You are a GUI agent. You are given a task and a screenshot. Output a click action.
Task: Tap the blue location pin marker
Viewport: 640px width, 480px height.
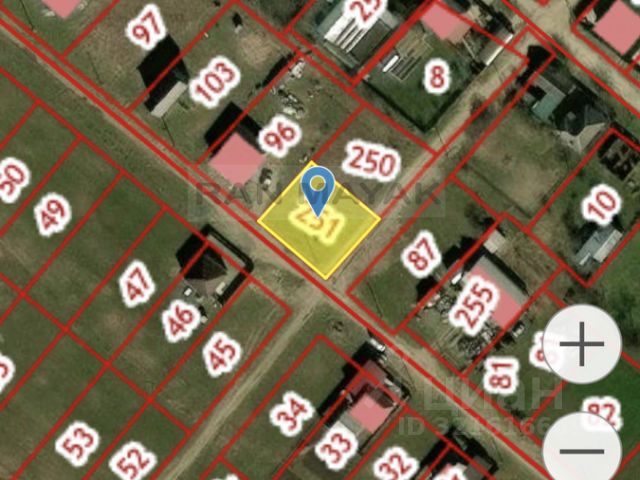pyautogui.click(x=318, y=187)
